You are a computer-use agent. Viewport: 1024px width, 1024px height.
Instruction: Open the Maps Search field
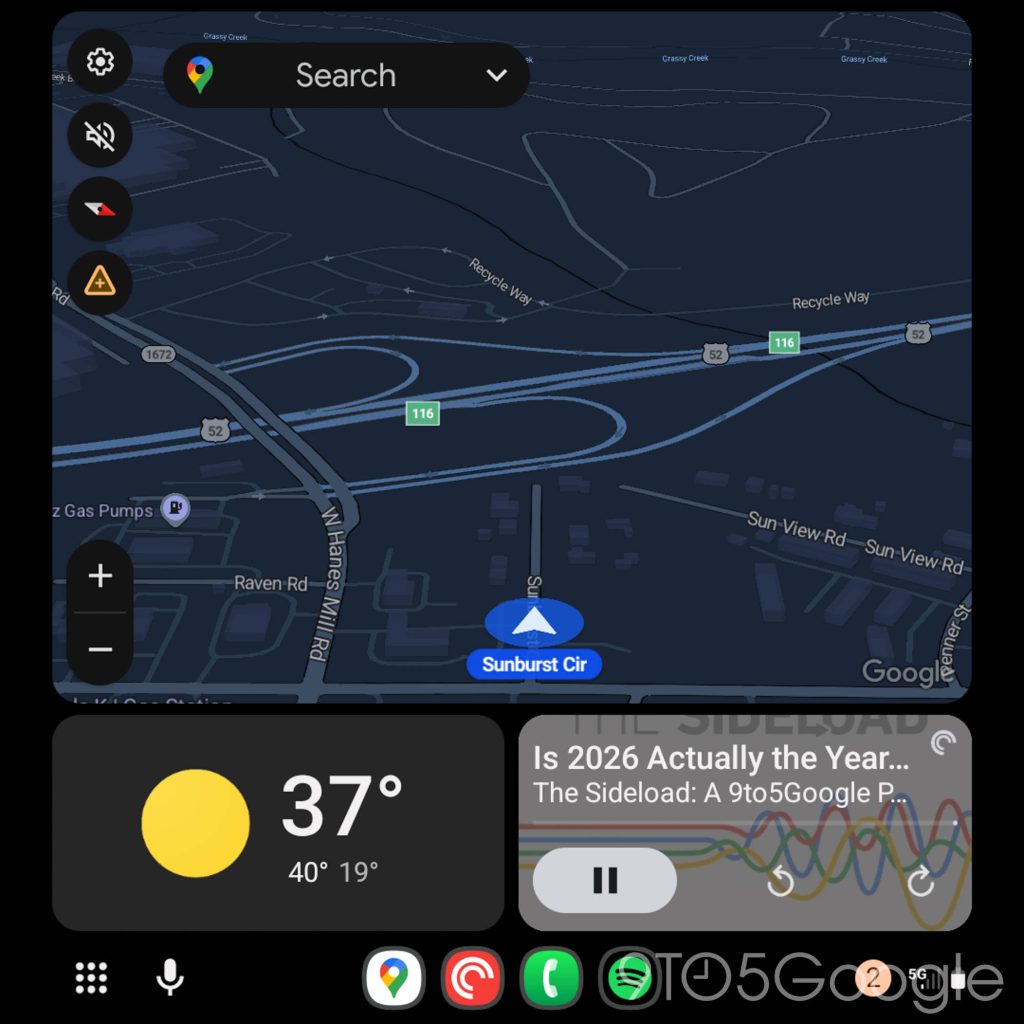(345, 75)
